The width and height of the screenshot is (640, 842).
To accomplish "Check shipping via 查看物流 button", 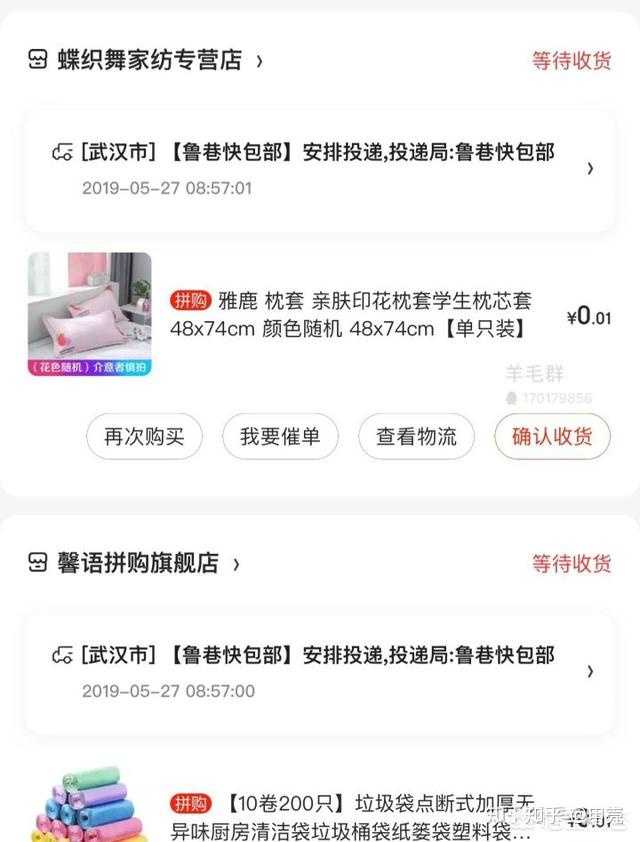I will (416, 437).
